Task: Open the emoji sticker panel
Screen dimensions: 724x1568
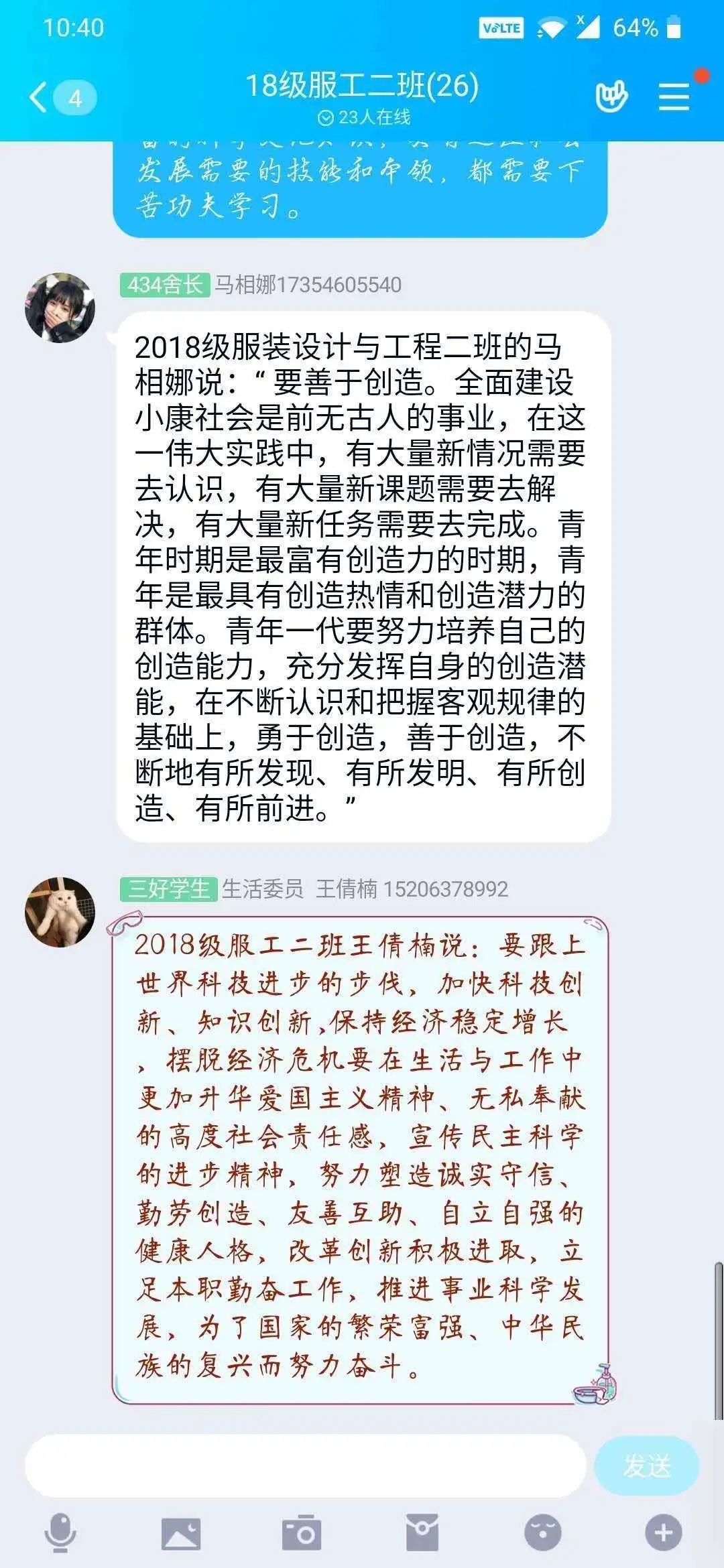Action: (542, 1532)
